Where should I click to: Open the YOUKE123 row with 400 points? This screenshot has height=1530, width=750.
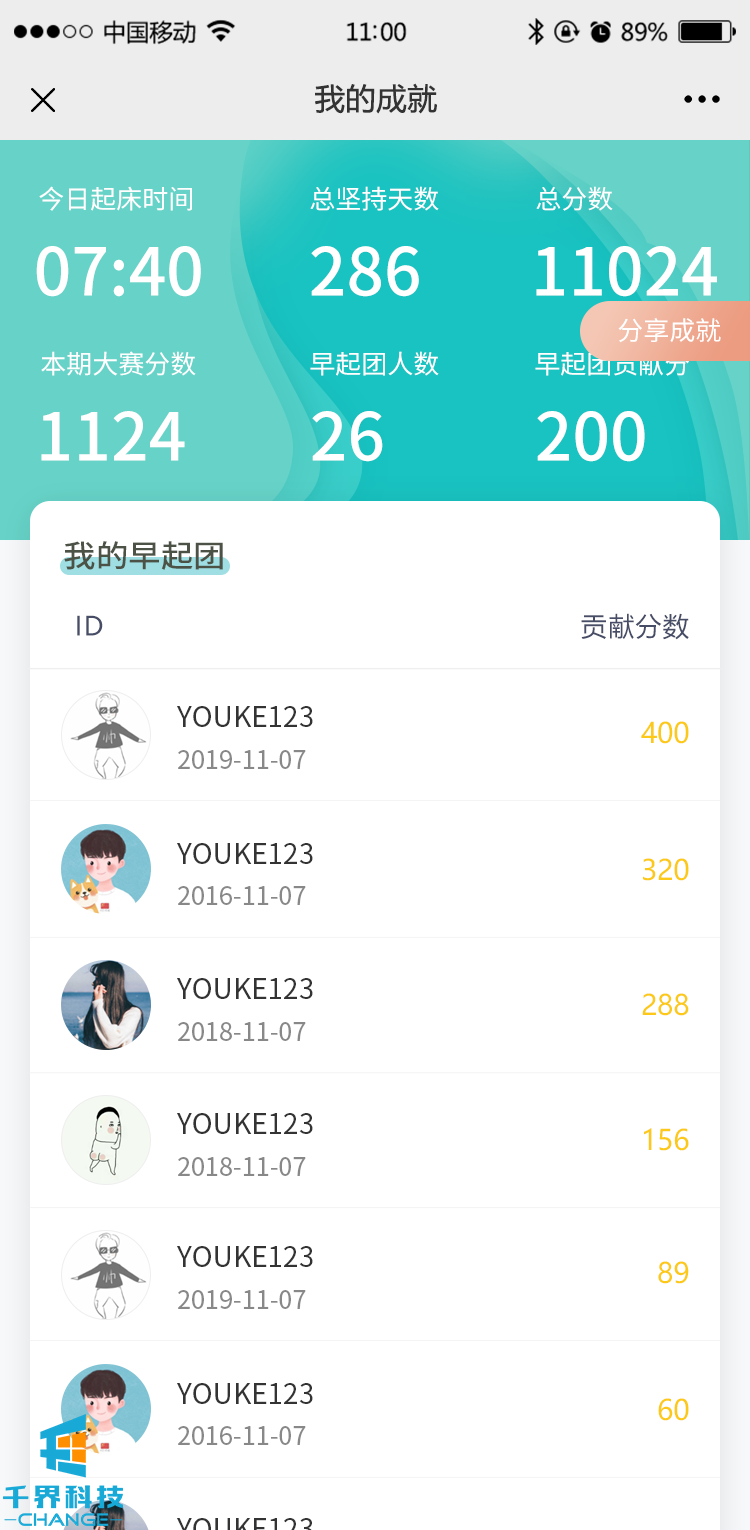click(x=375, y=736)
